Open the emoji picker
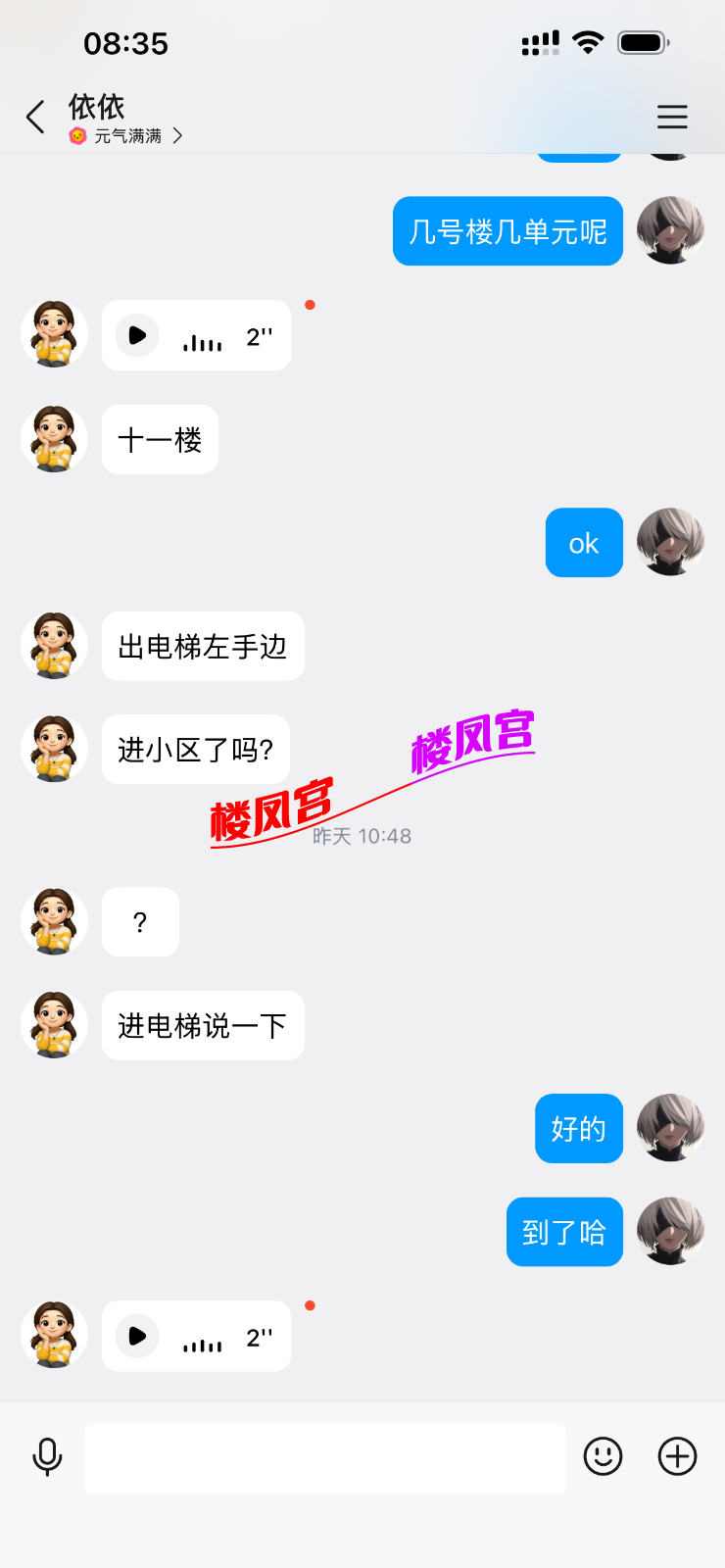 click(x=603, y=1456)
